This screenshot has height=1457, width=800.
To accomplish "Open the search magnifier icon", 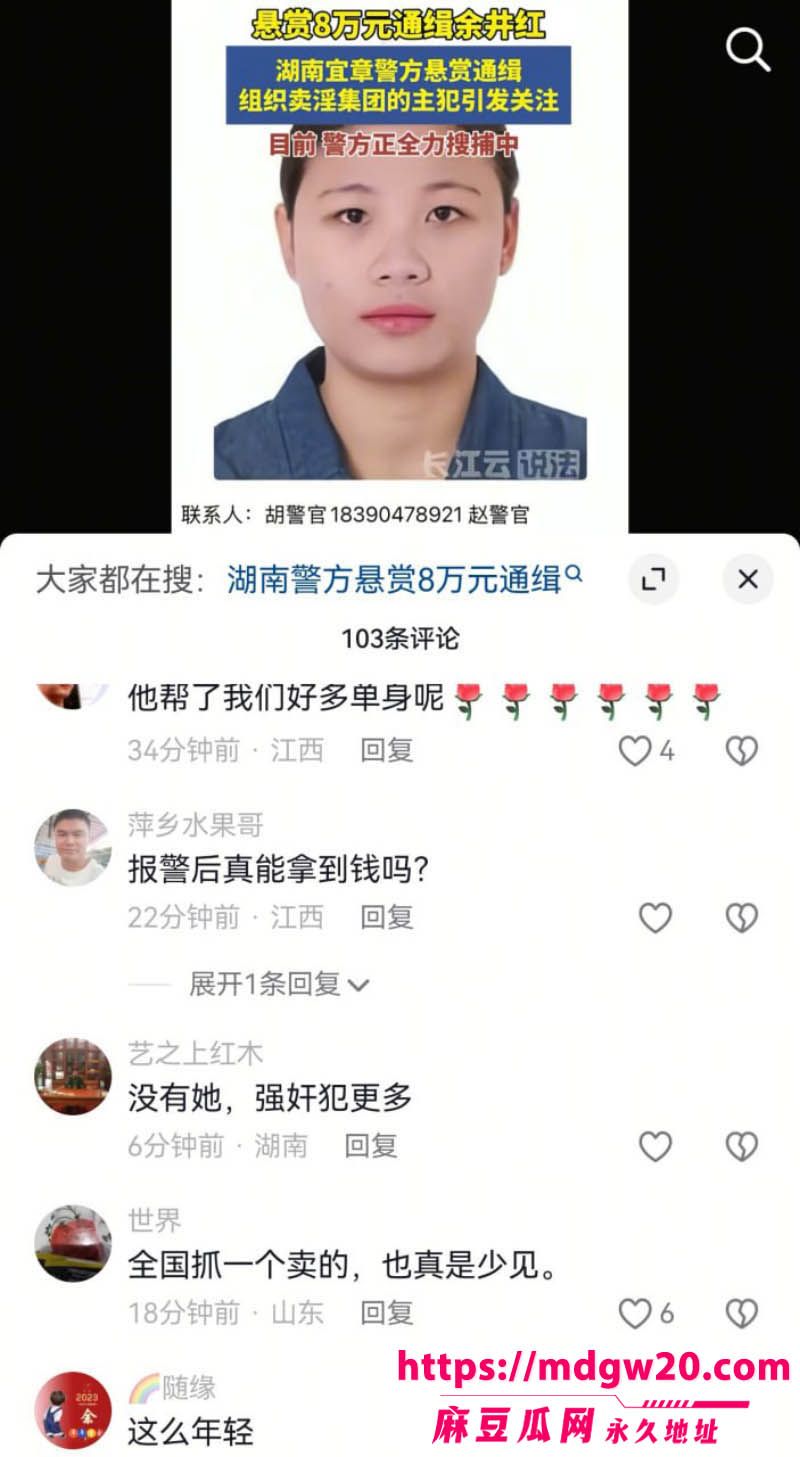I will [x=748, y=48].
